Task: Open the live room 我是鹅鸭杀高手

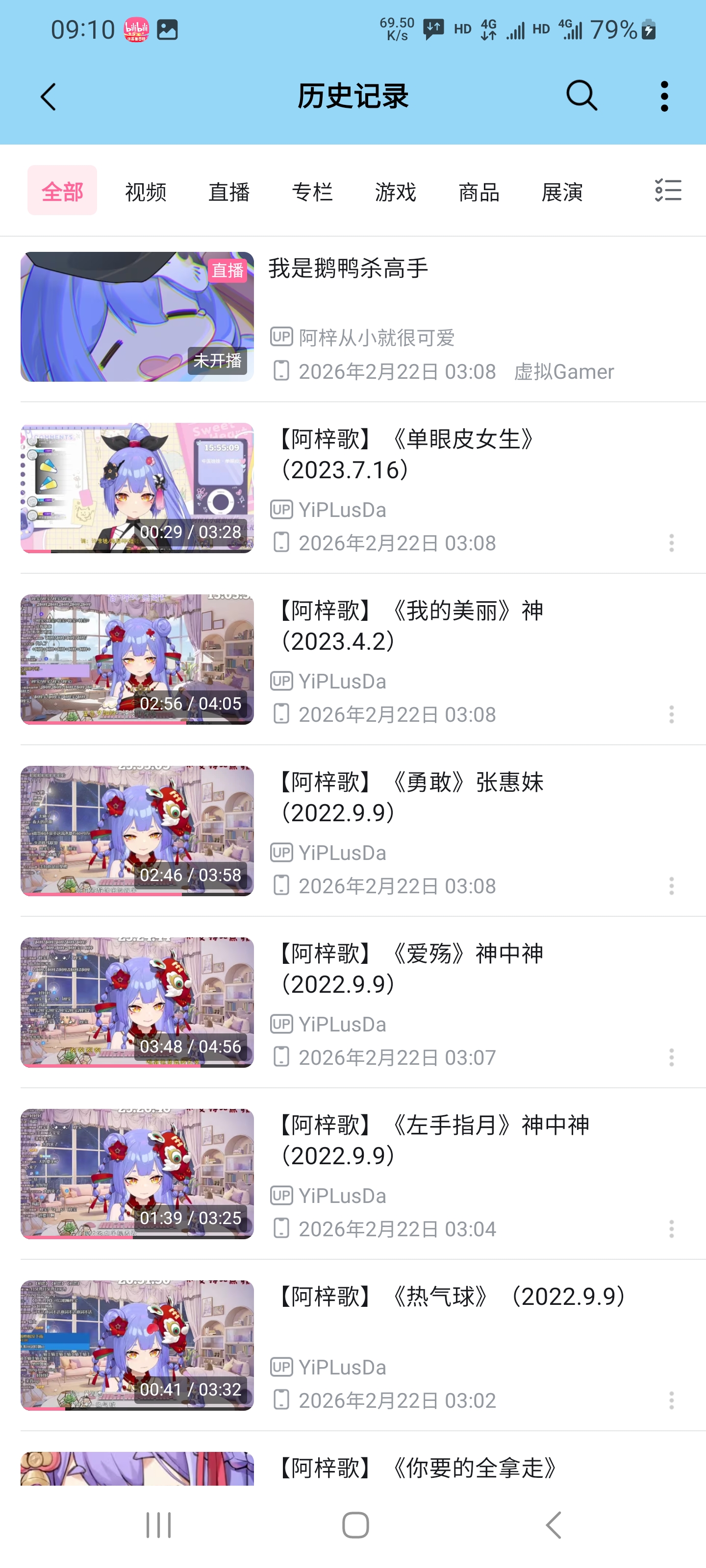Action: [x=349, y=269]
